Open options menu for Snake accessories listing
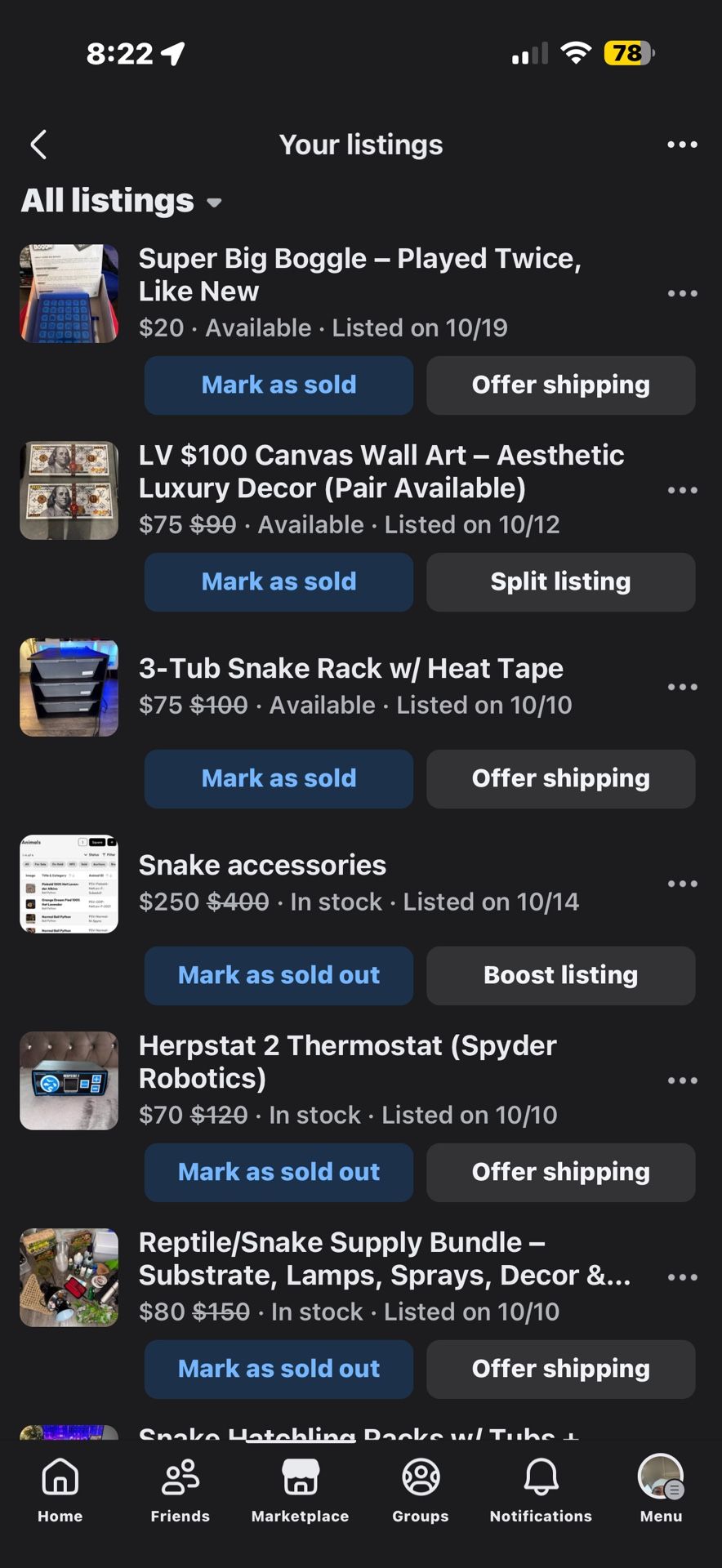 [682, 883]
